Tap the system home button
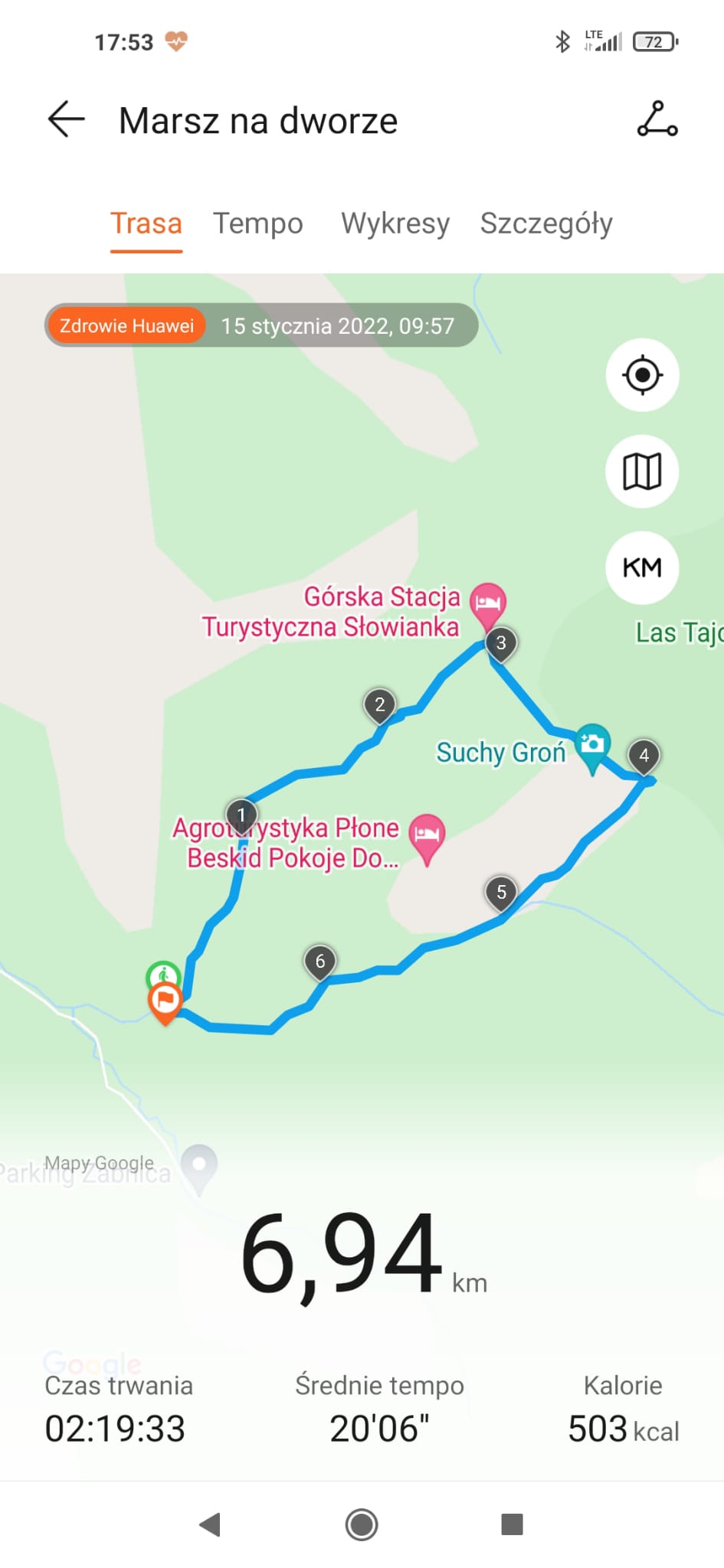The image size is (724, 1568). point(362,1524)
